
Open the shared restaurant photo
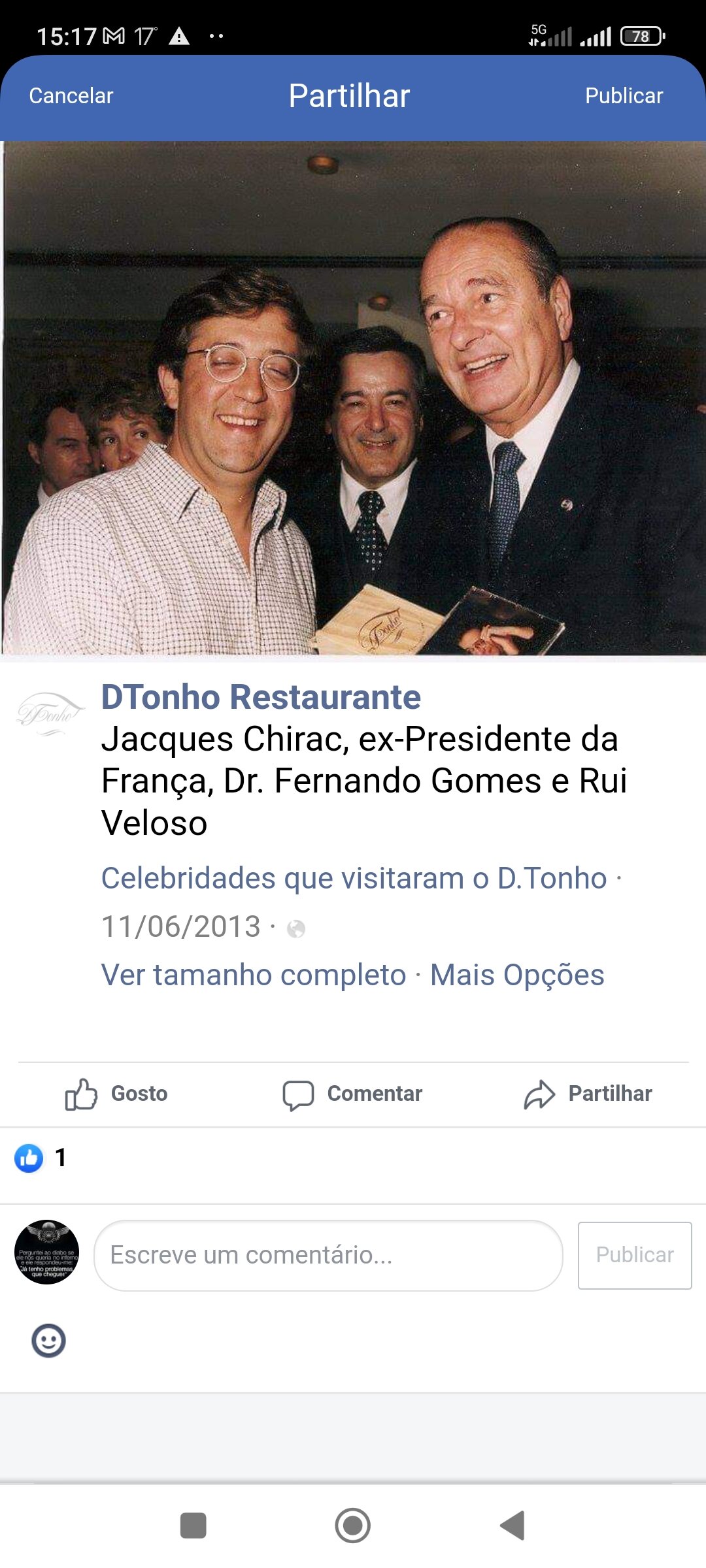point(353,399)
